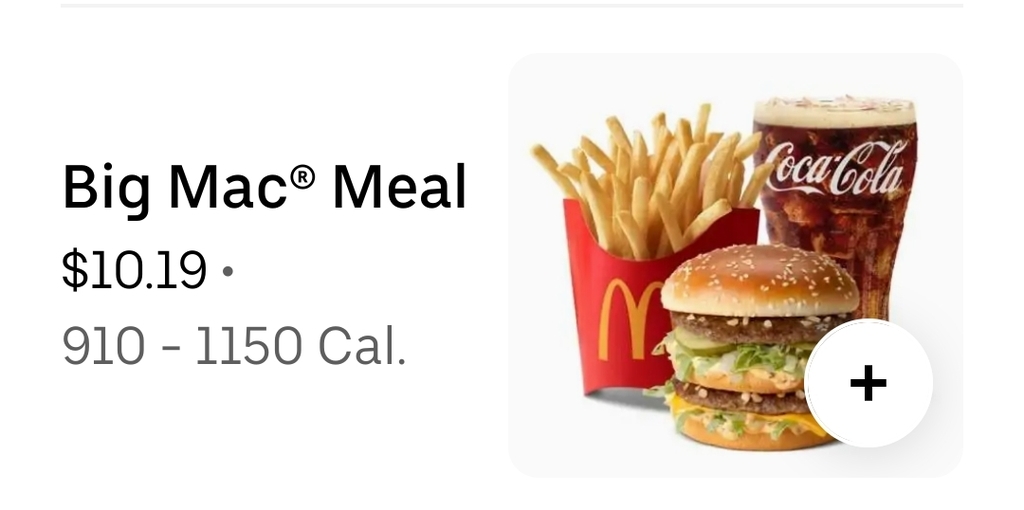Add Big Mac Meal to cart
The image size is (1024, 510).
pyautogui.click(x=868, y=383)
